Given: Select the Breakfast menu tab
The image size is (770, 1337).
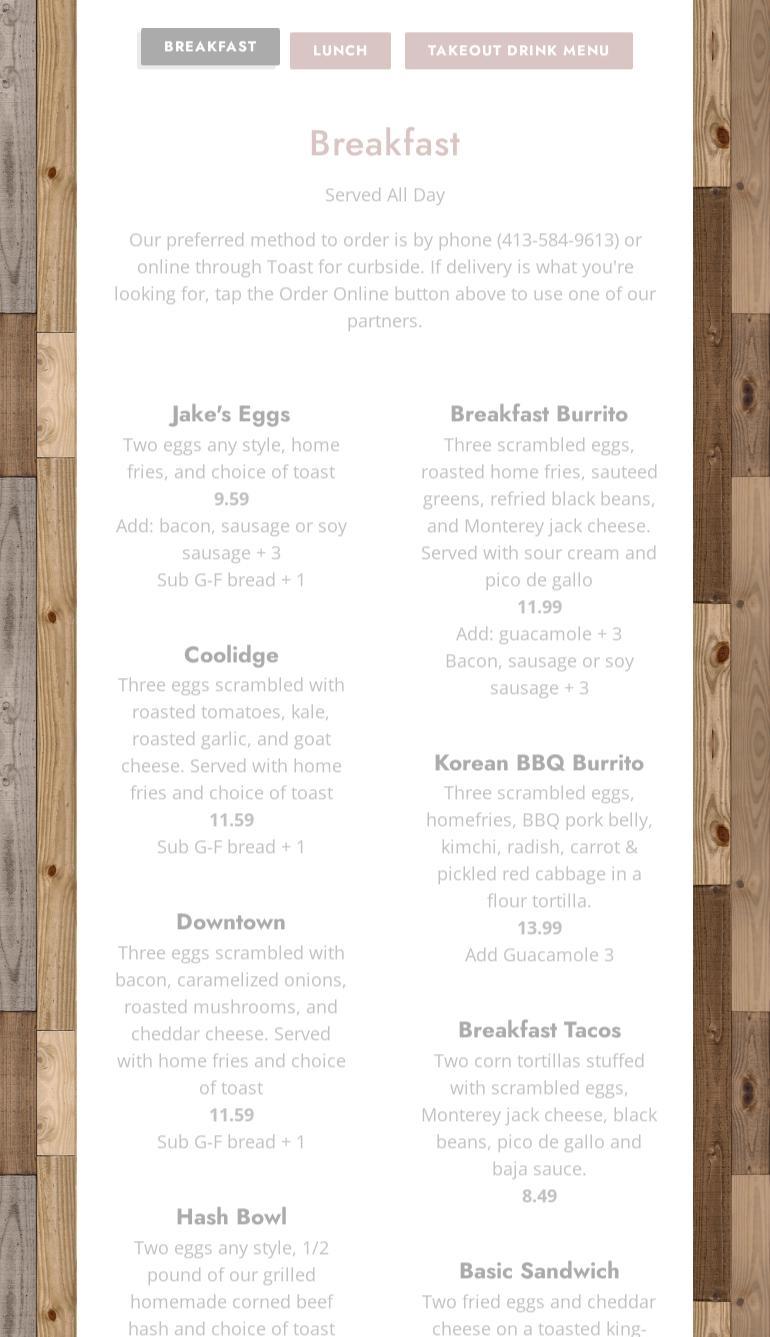Looking at the screenshot, I should pos(210,47).
